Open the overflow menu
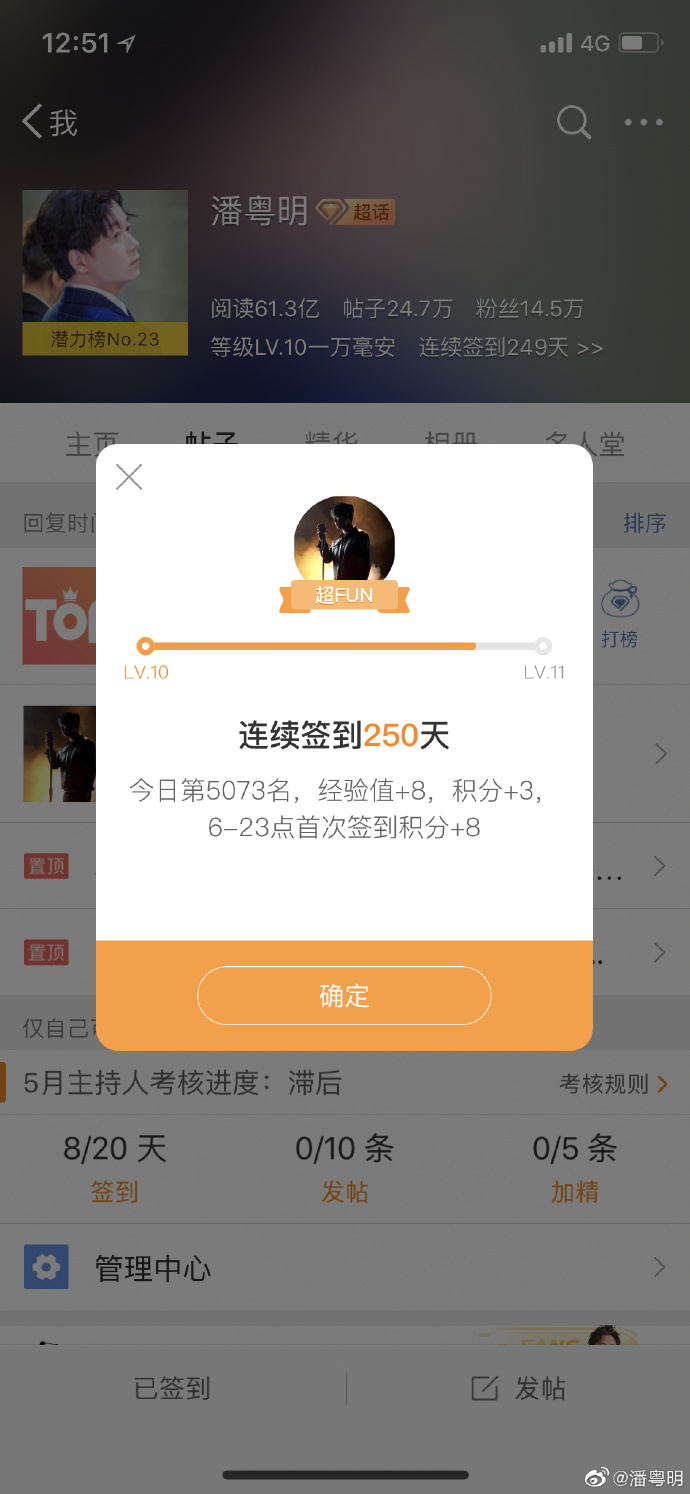690x1494 pixels. click(x=643, y=123)
